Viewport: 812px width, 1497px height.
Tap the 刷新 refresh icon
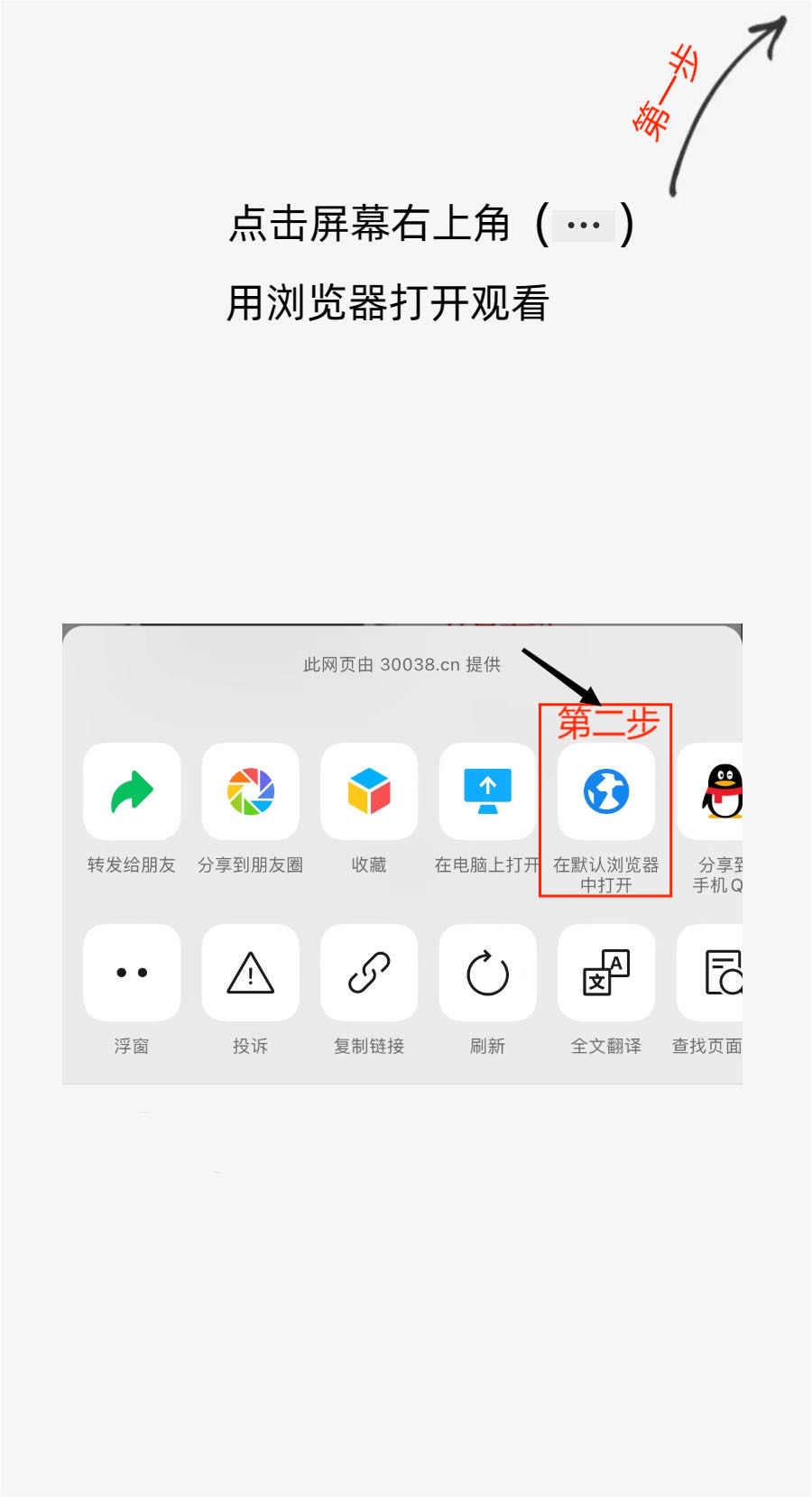[487, 973]
